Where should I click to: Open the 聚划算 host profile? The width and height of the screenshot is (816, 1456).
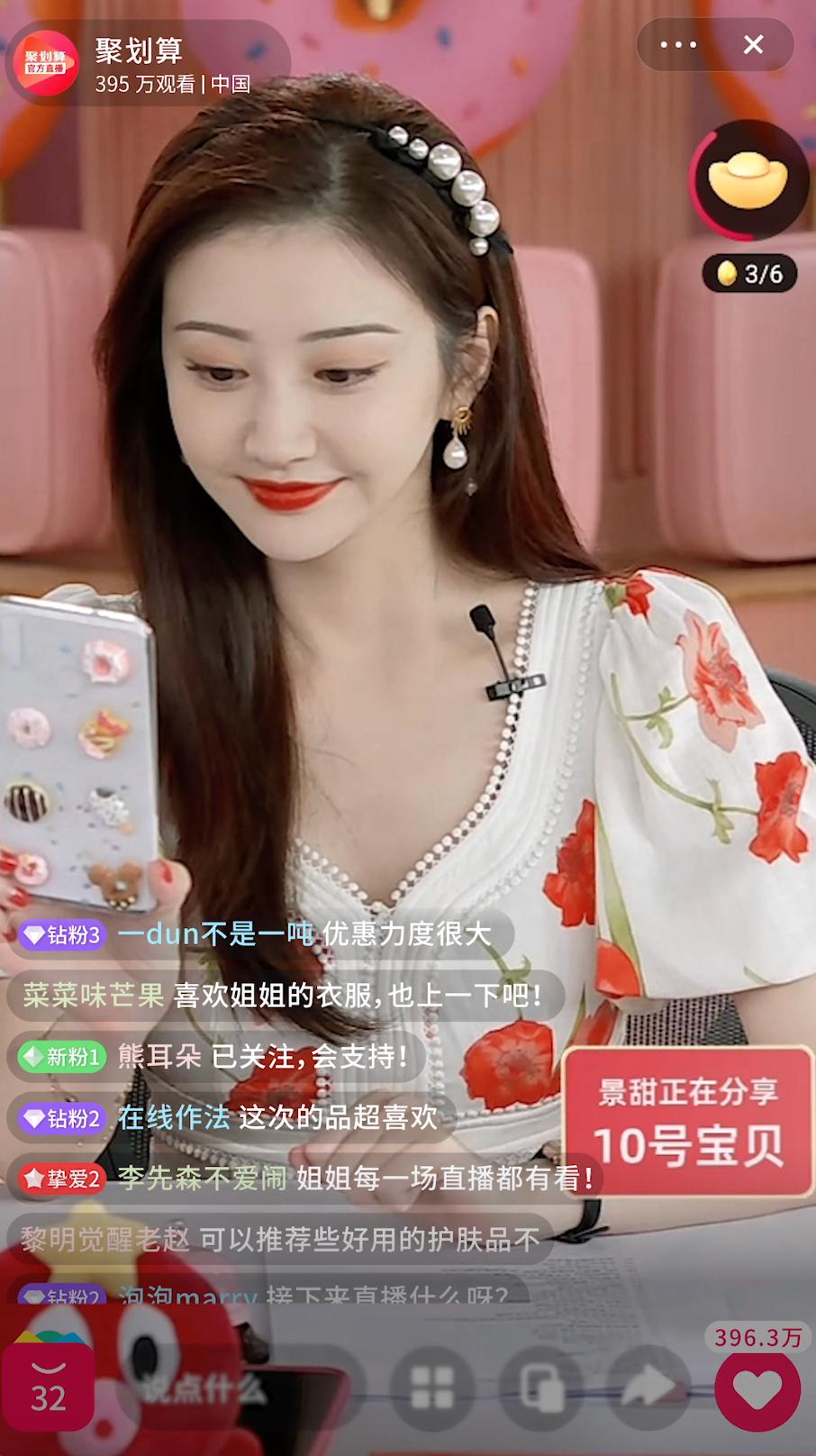(x=47, y=63)
